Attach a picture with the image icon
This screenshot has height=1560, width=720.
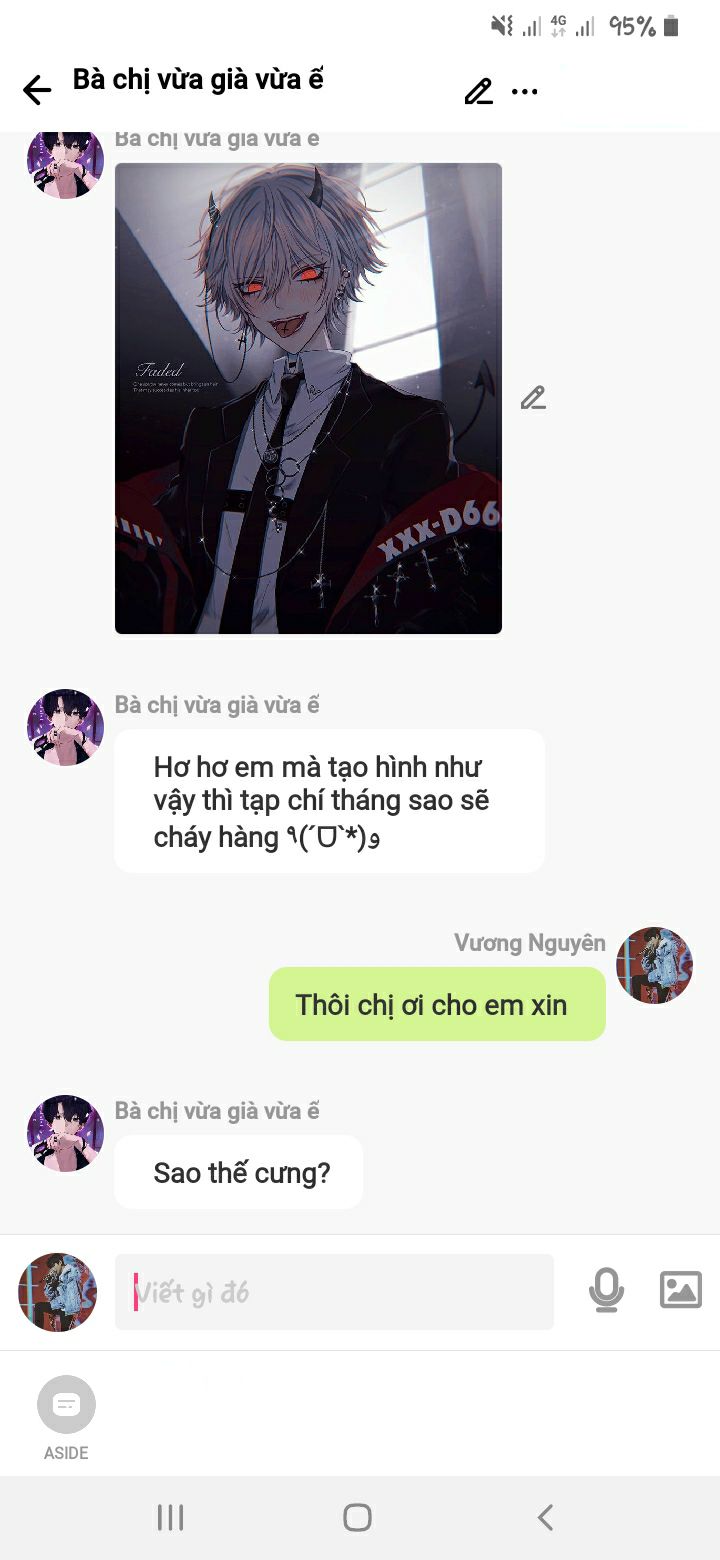pyautogui.click(x=681, y=1290)
